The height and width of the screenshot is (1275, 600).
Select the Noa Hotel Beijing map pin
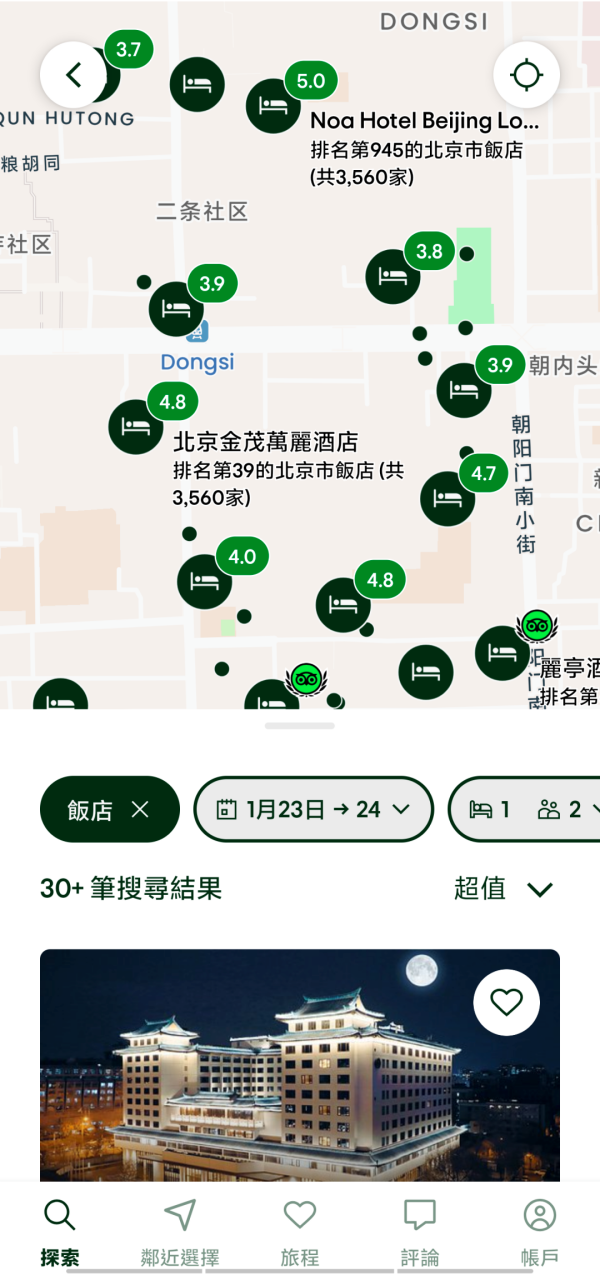tap(274, 104)
